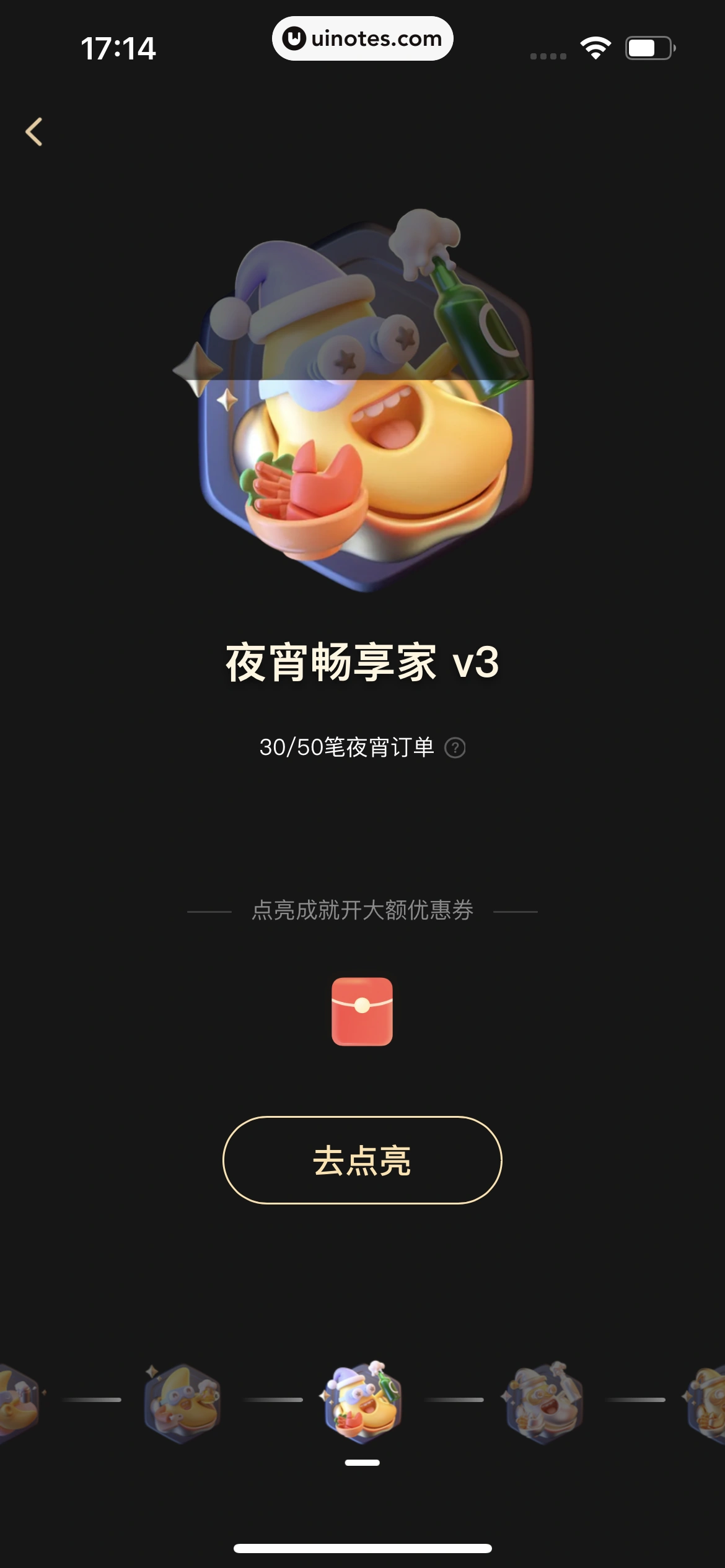Select the partially visible badge at far left
The height and width of the screenshot is (1568, 725).
17,1402
